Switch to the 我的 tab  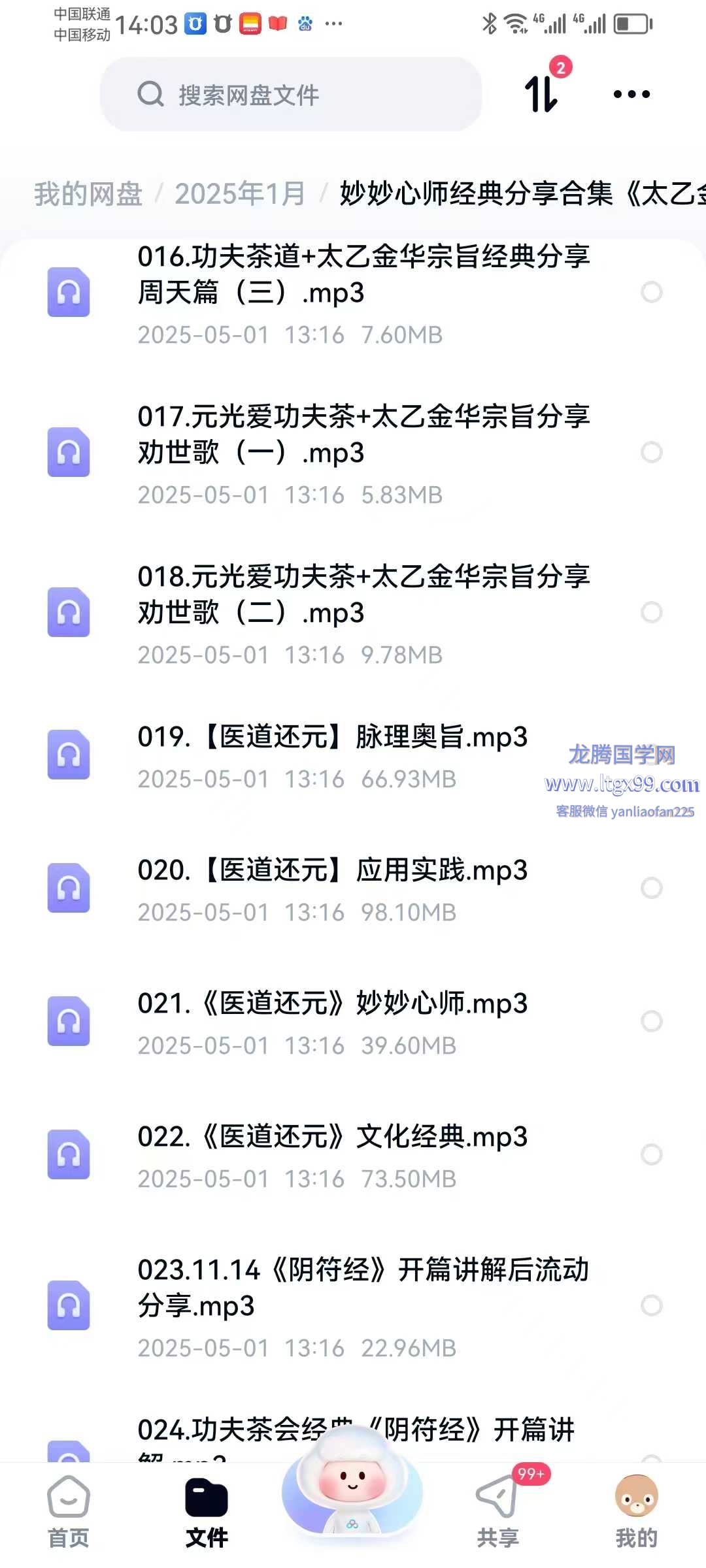pos(636,1512)
